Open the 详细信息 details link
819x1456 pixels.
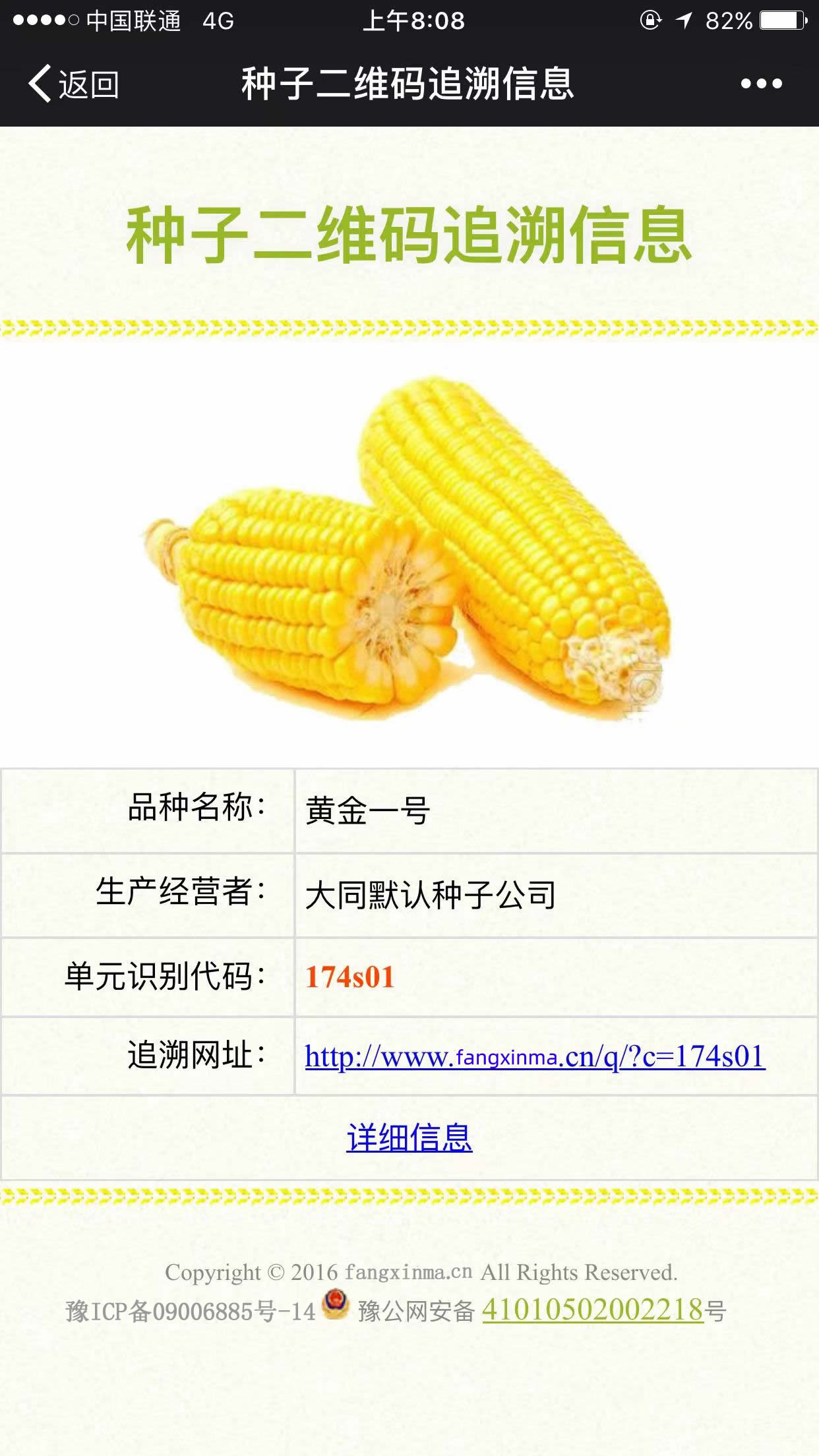[409, 1137]
